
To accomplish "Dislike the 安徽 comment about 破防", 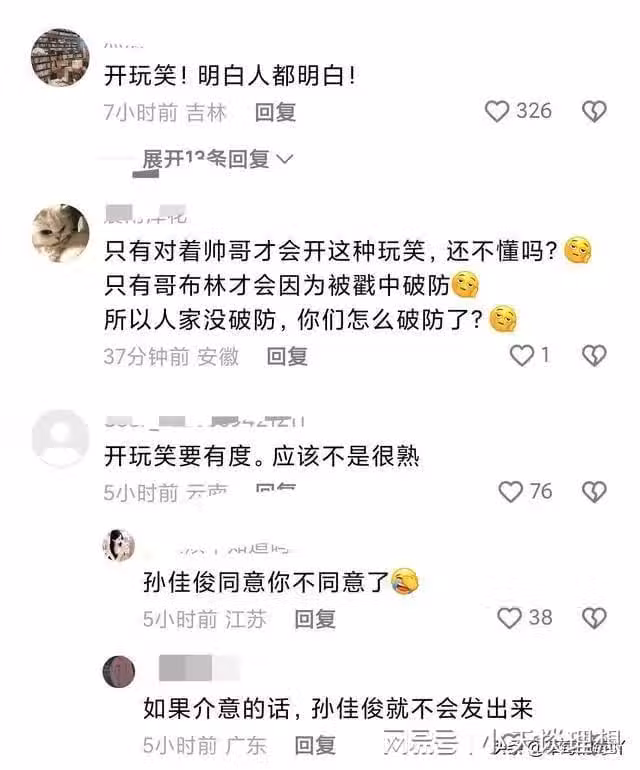I will coord(594,354).
